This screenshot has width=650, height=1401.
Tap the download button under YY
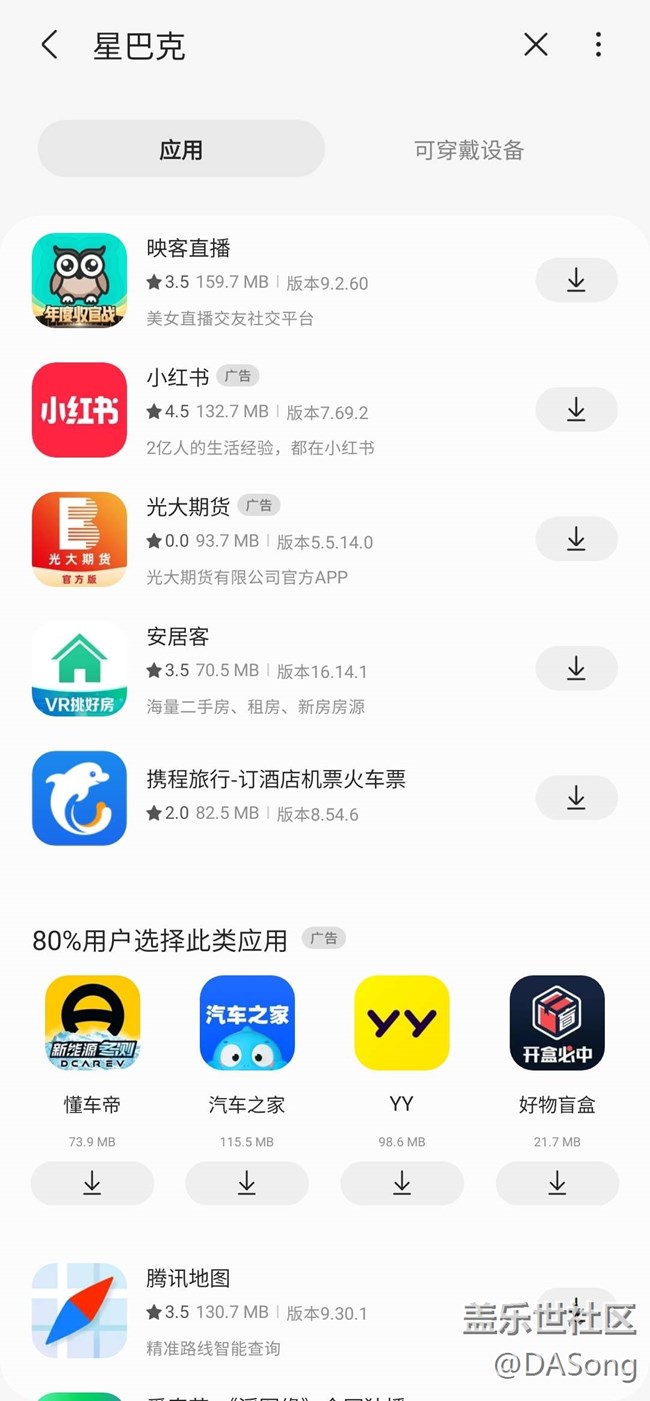pos(402,1184)
